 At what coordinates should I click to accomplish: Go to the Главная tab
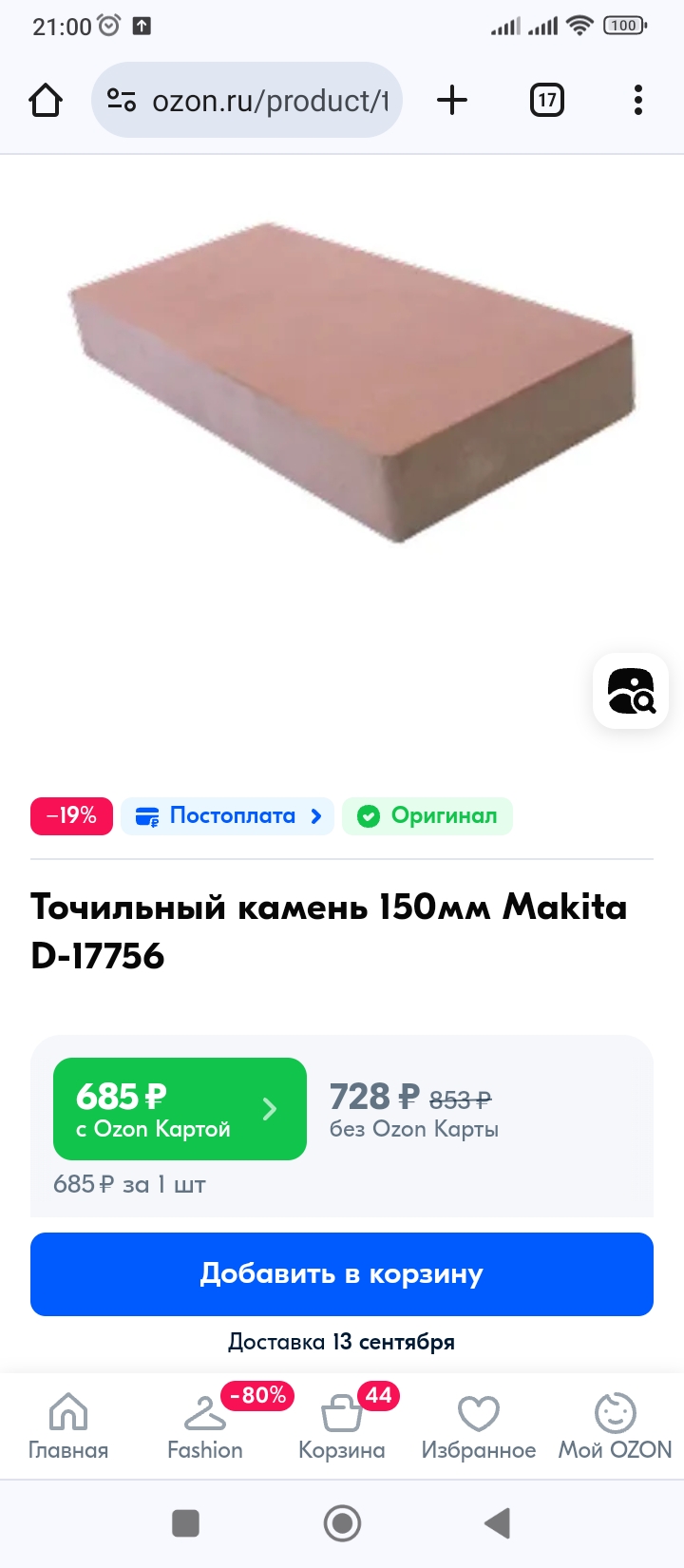coord(68,1426)
